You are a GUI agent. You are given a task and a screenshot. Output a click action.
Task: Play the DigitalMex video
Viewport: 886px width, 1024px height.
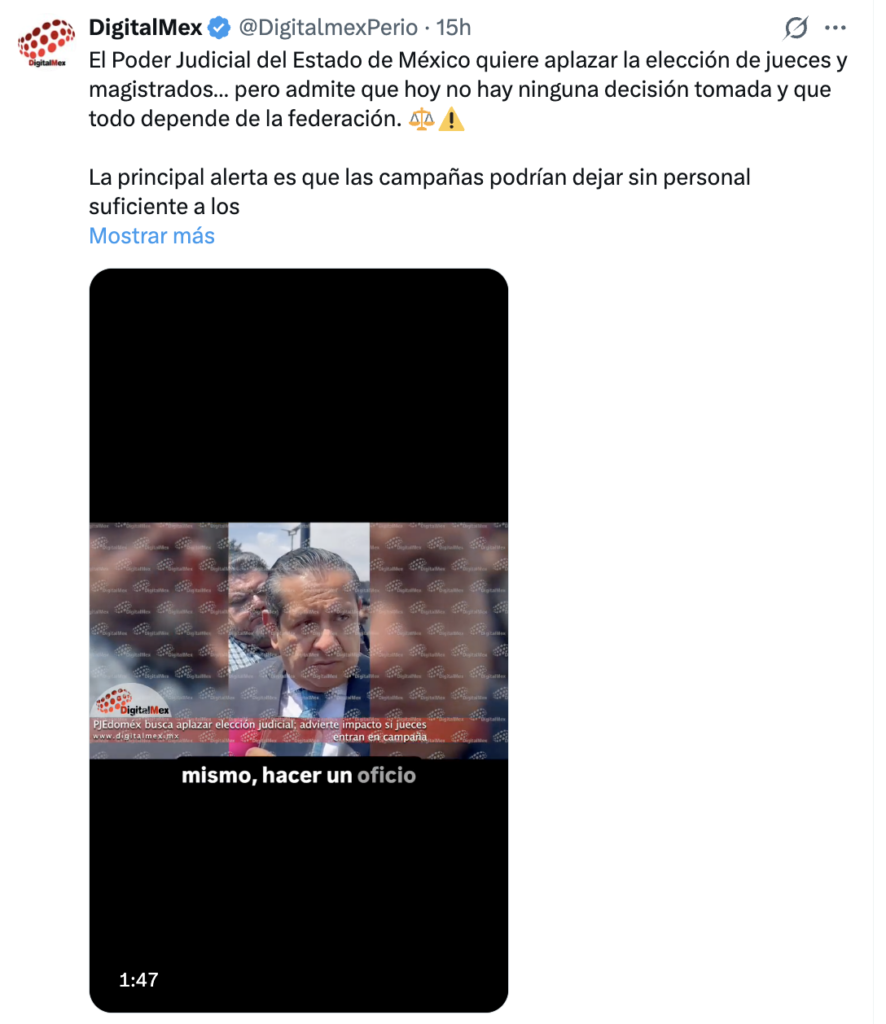click(x=298, y=640)
